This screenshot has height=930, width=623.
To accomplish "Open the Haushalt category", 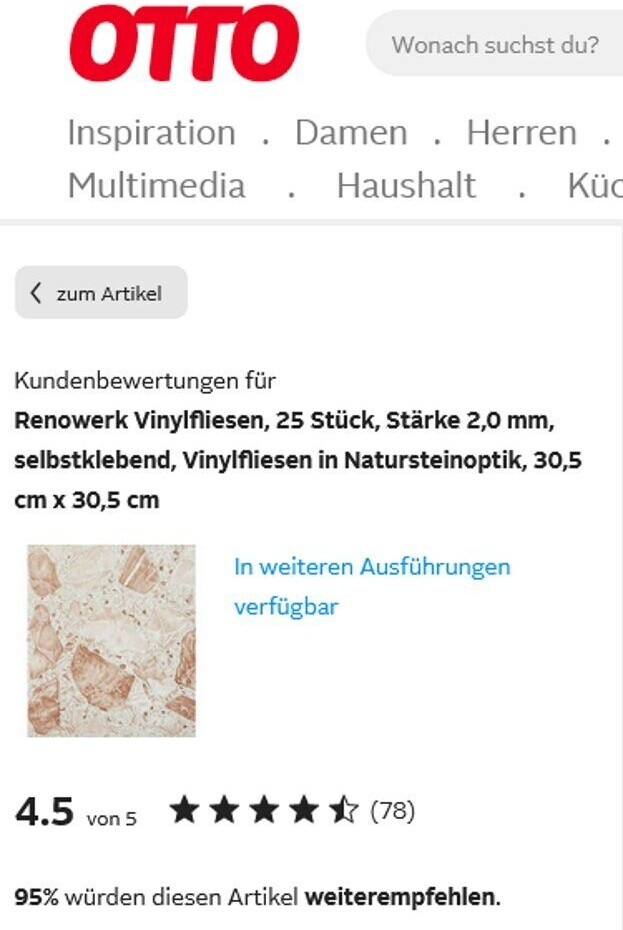I will 406,186.
